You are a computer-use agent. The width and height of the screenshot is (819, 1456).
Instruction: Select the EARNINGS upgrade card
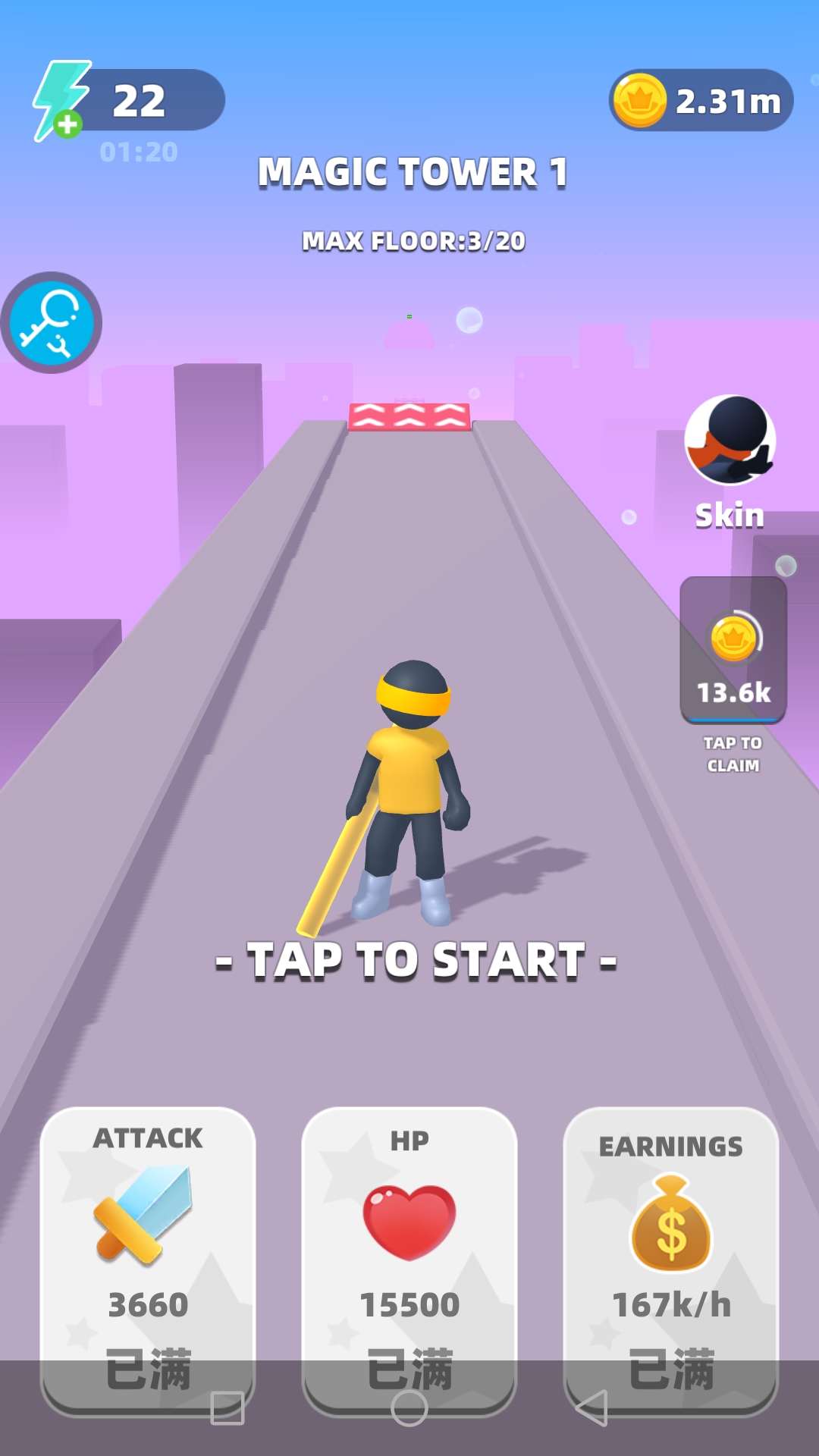[671, 1244]
